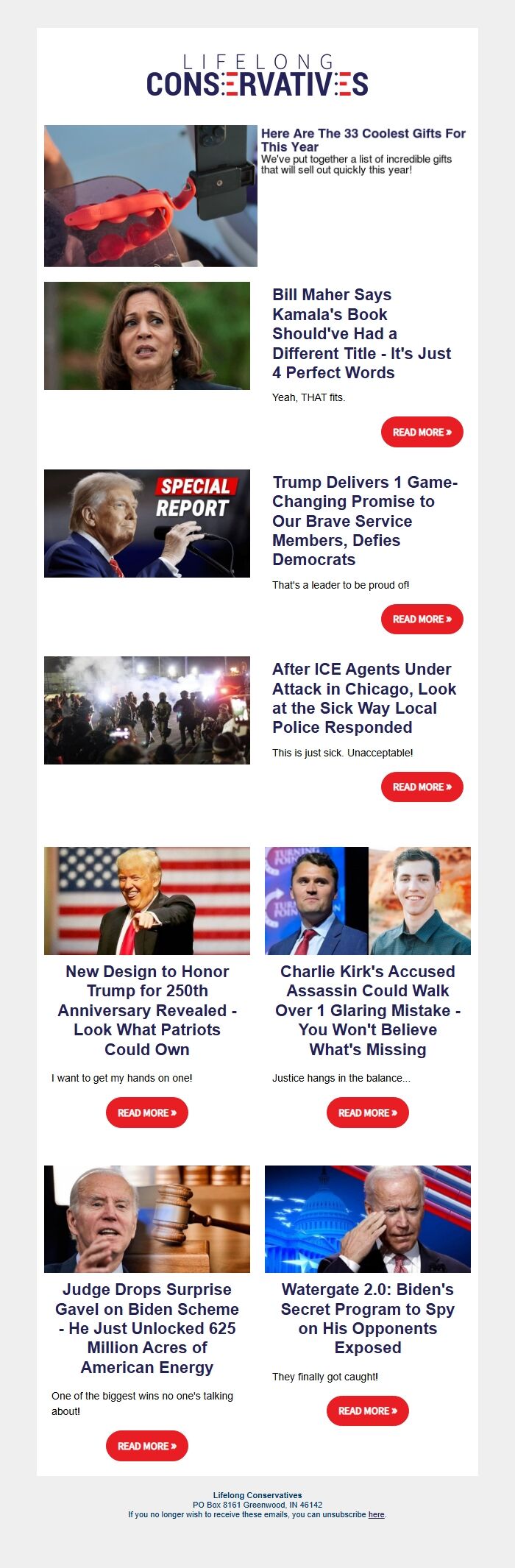This screenshot has width=515, height=1568.
Task: View the Chicago police night scene image
Action: pos(147,710)
